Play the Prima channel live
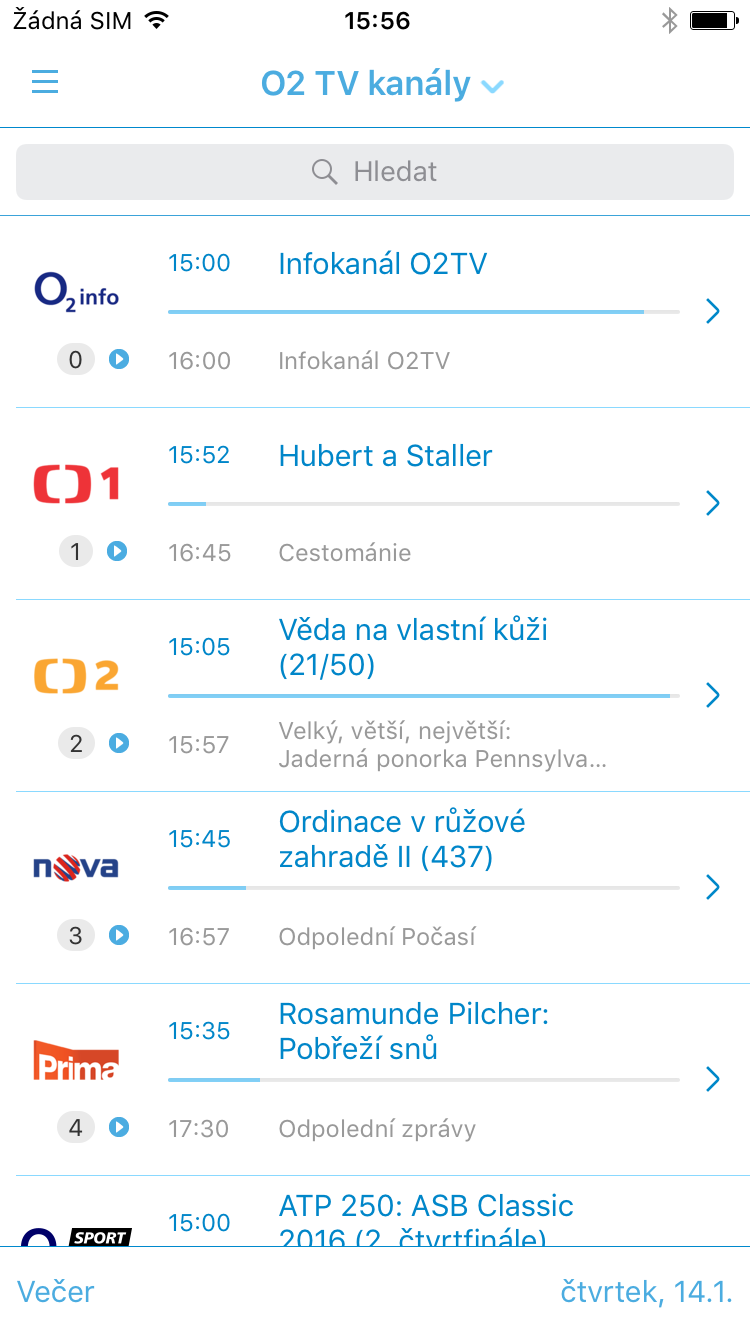 click(119, 1126)
